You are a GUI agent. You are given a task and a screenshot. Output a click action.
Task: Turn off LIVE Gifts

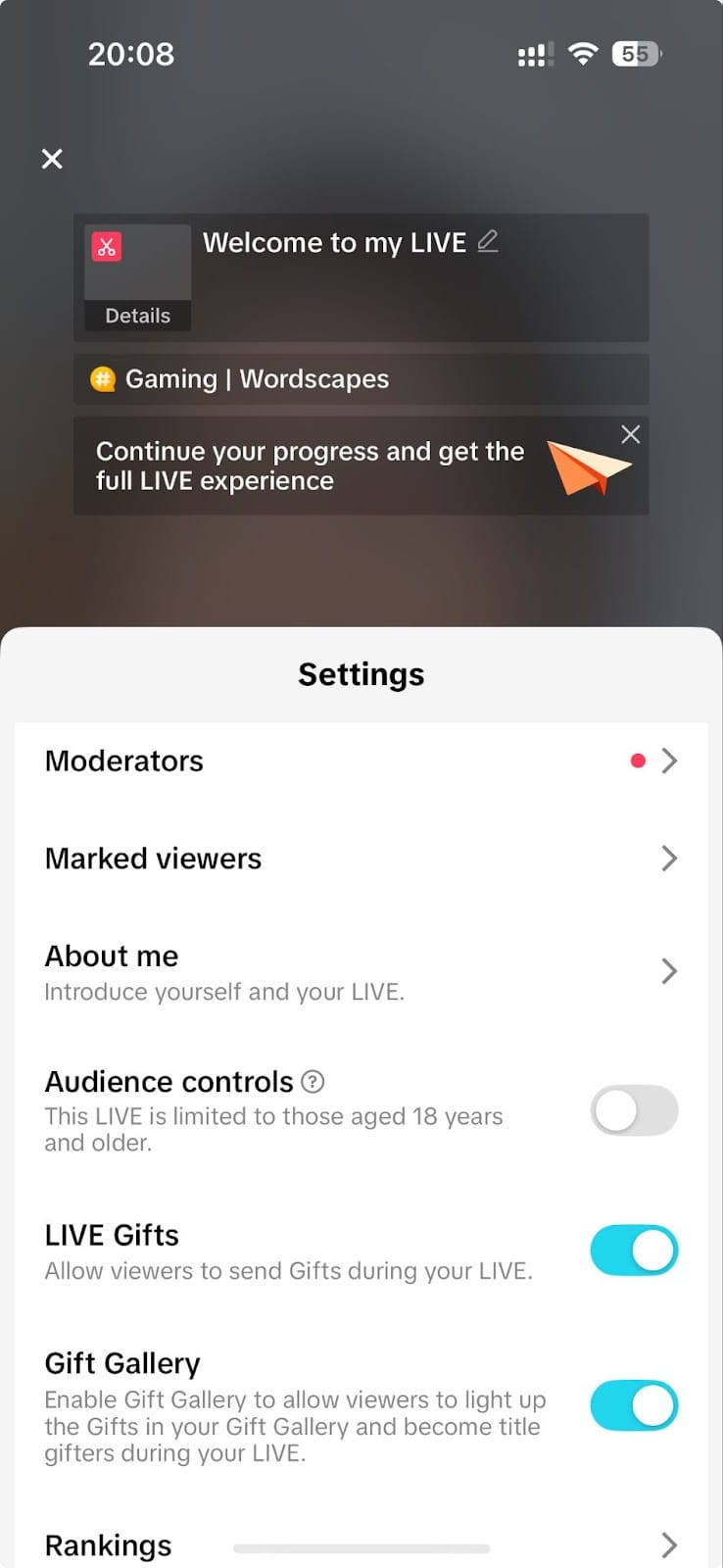point(634,1250)
